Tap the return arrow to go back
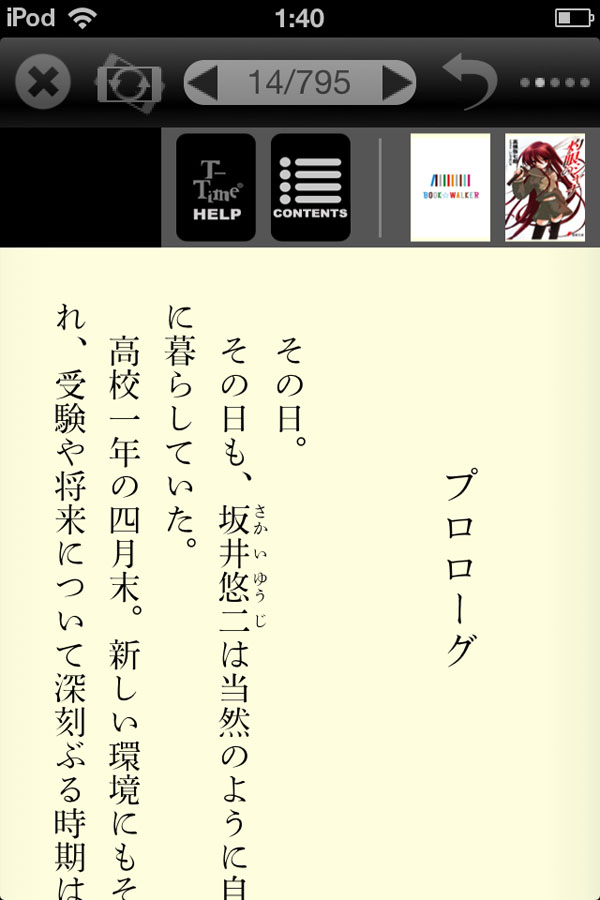The height and width of the screenshot is (900, 600). tap(470, 82)
